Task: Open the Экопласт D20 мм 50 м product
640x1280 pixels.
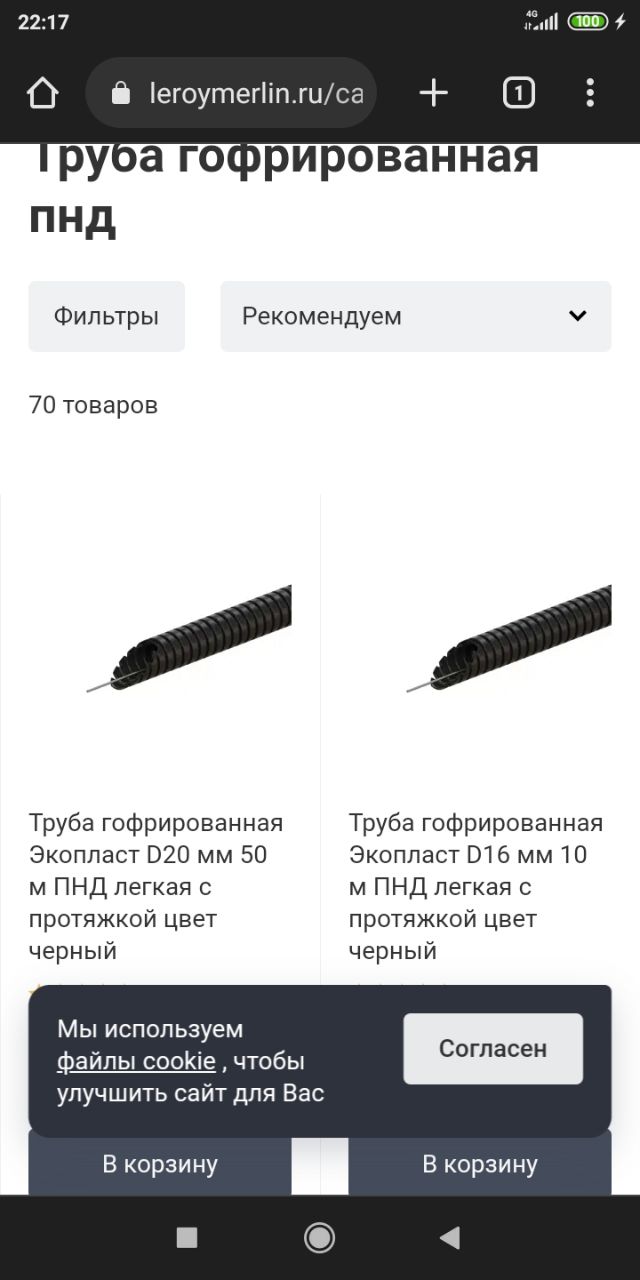Action: tap(156, 886)
